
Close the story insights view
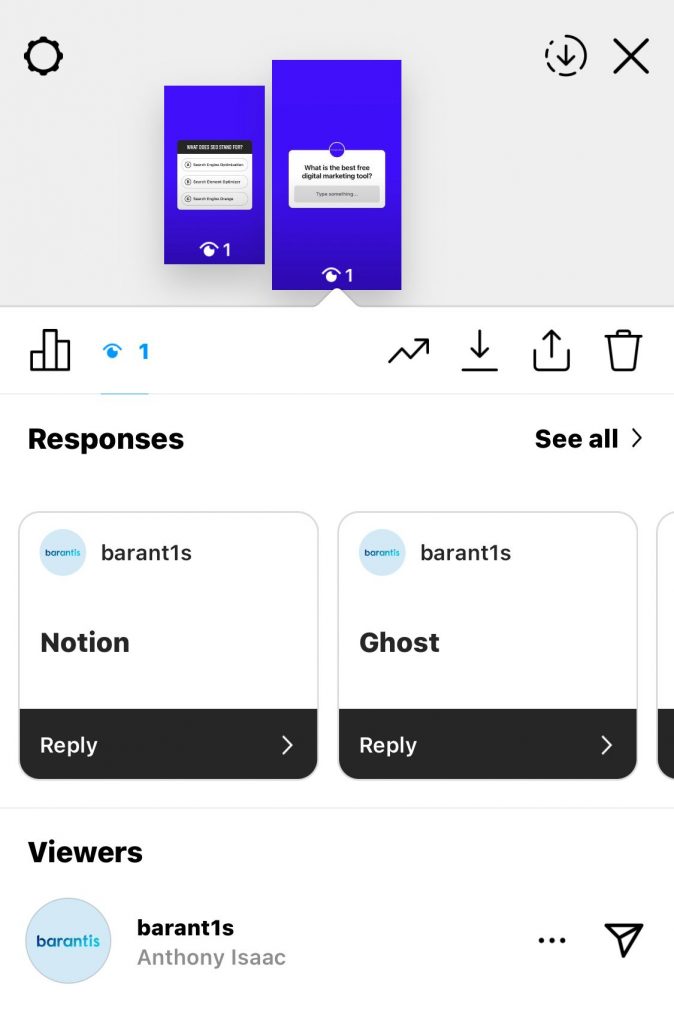631,57
